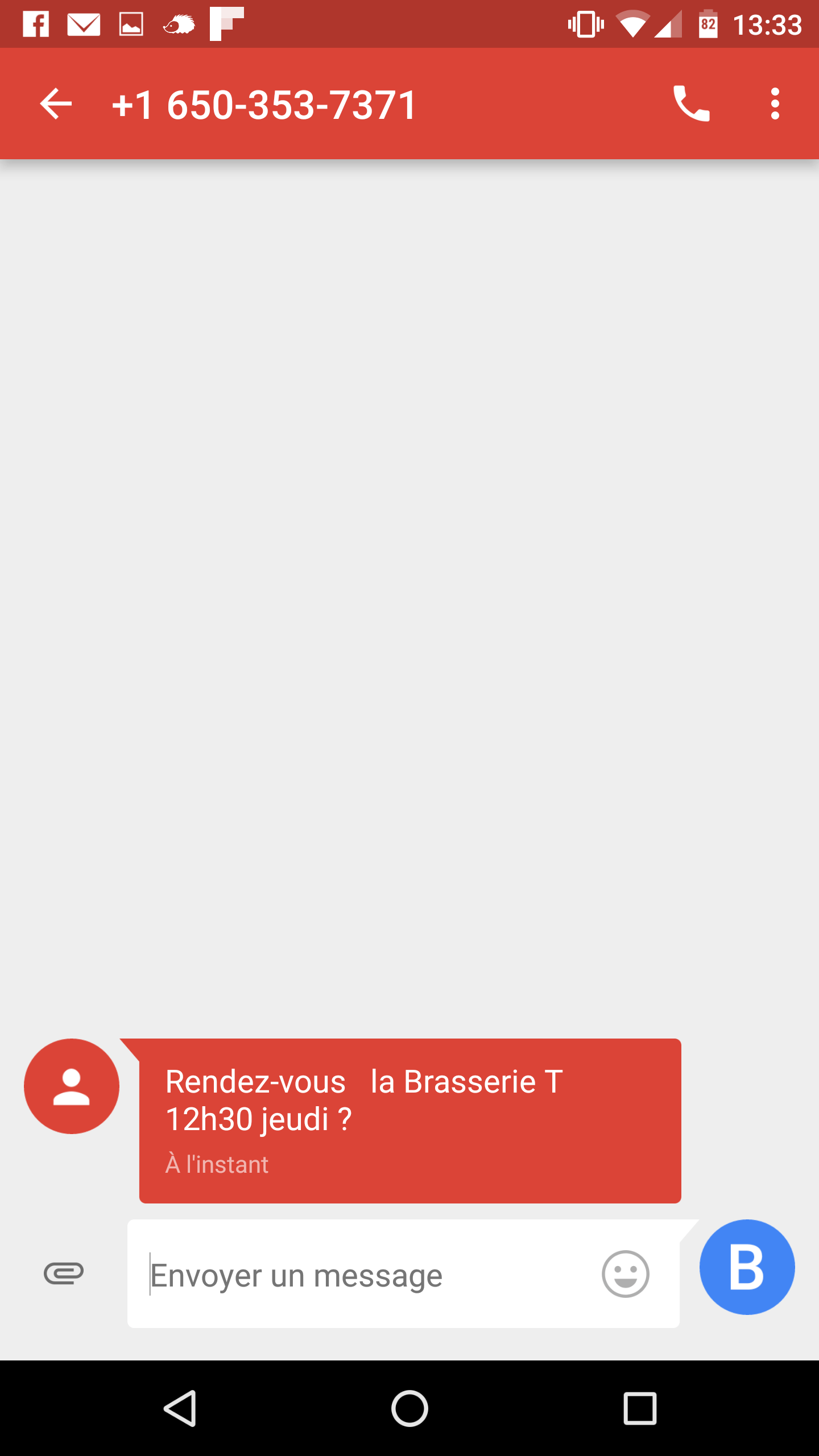Open the three-dot overflow menu
This screenshot has height=1456, width=819.
pos(775,104)
